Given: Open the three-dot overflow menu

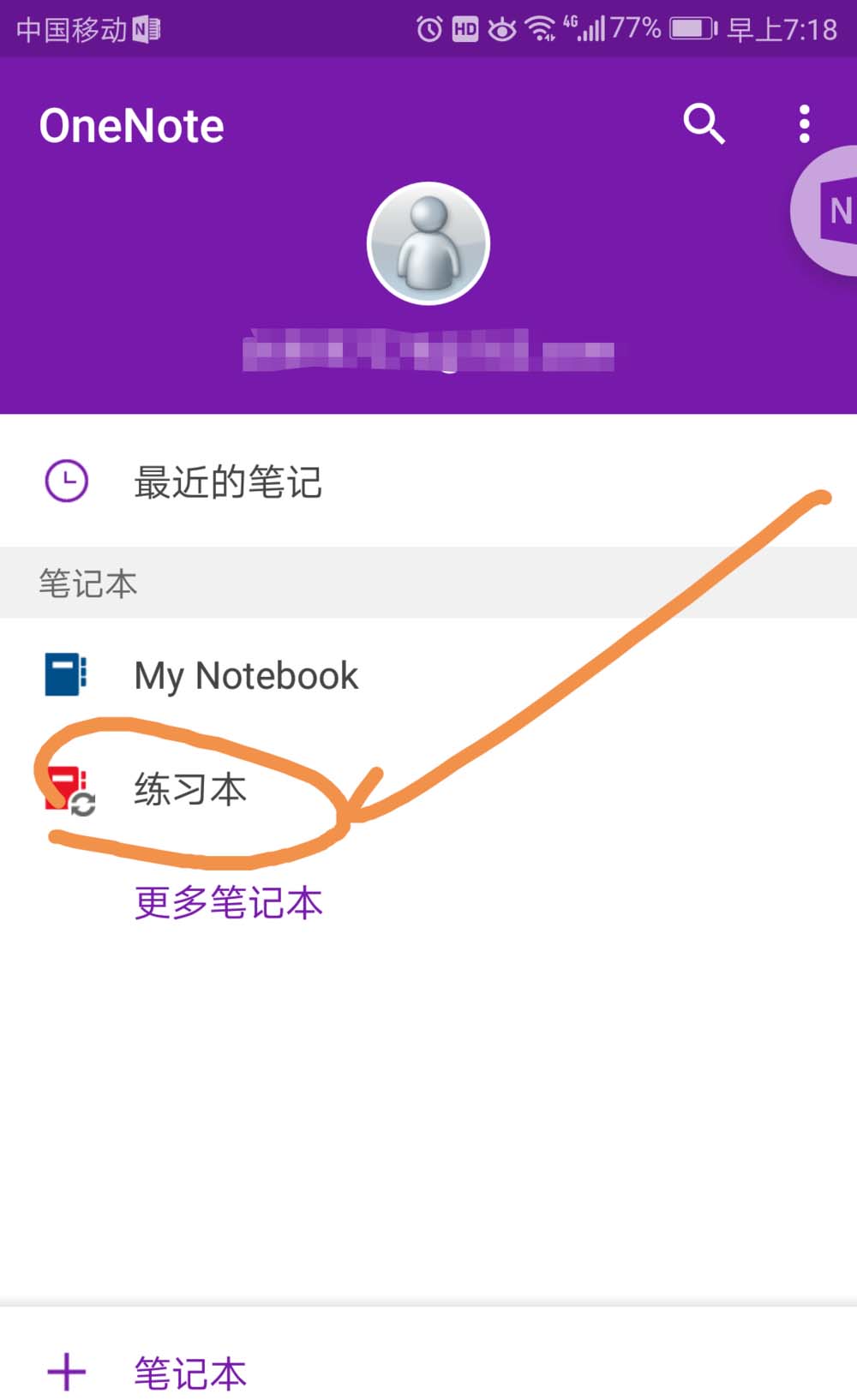Looking at the screenshot, I should pos(804,123).
